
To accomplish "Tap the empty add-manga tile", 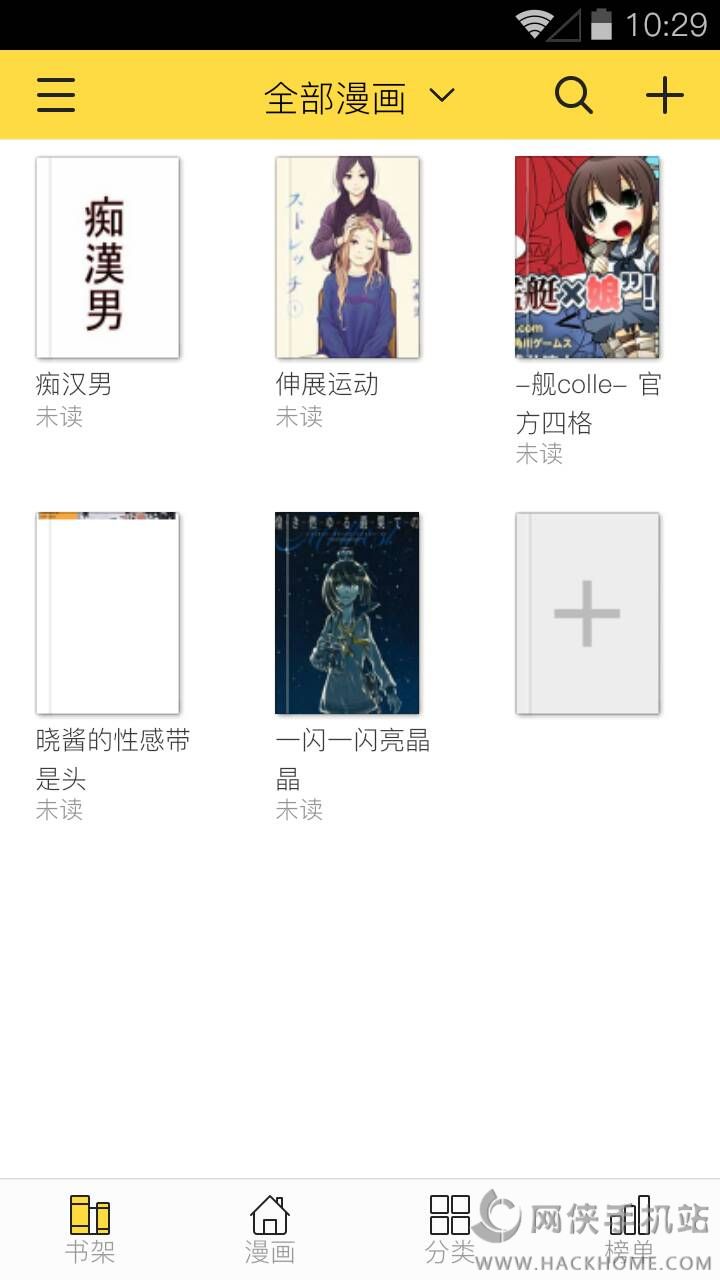I will click(x=588, y=613).
